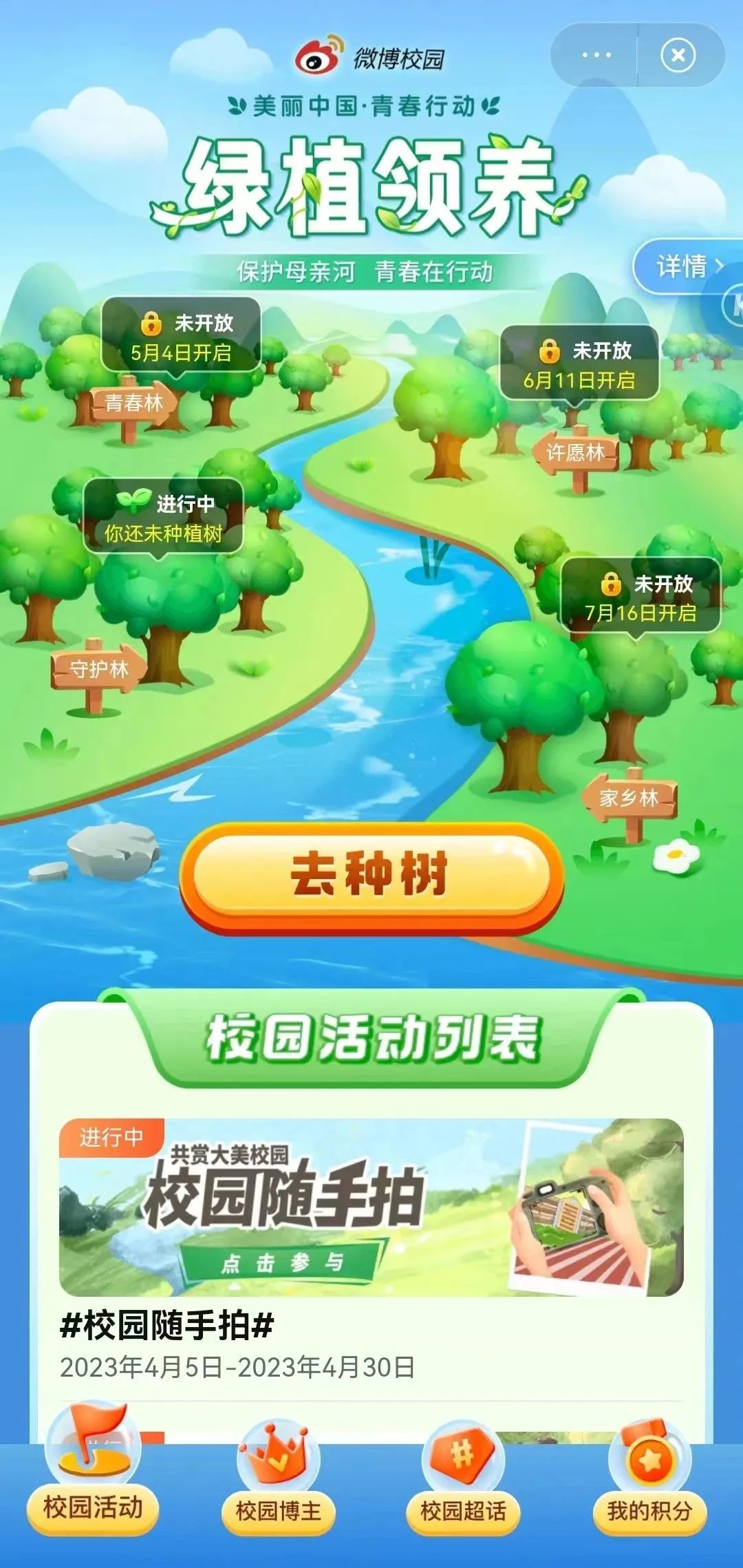Open the 守护林 forest in progress
Image resolution: width=743 pixels, height=1568 pixels.
pyautogui.click(x=98, y=668)
